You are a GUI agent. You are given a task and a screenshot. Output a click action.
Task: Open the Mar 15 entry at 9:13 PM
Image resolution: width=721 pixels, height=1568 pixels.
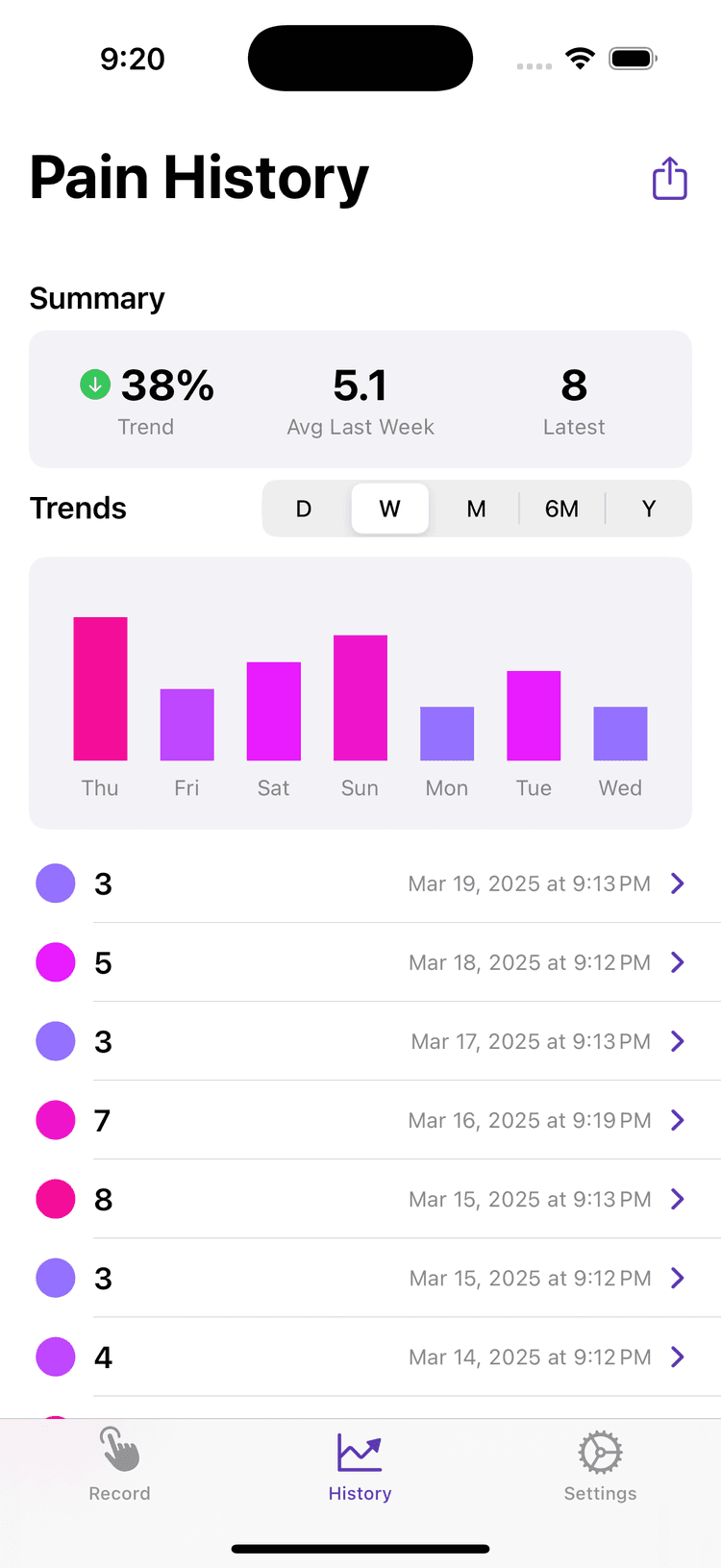(385, 1199)
